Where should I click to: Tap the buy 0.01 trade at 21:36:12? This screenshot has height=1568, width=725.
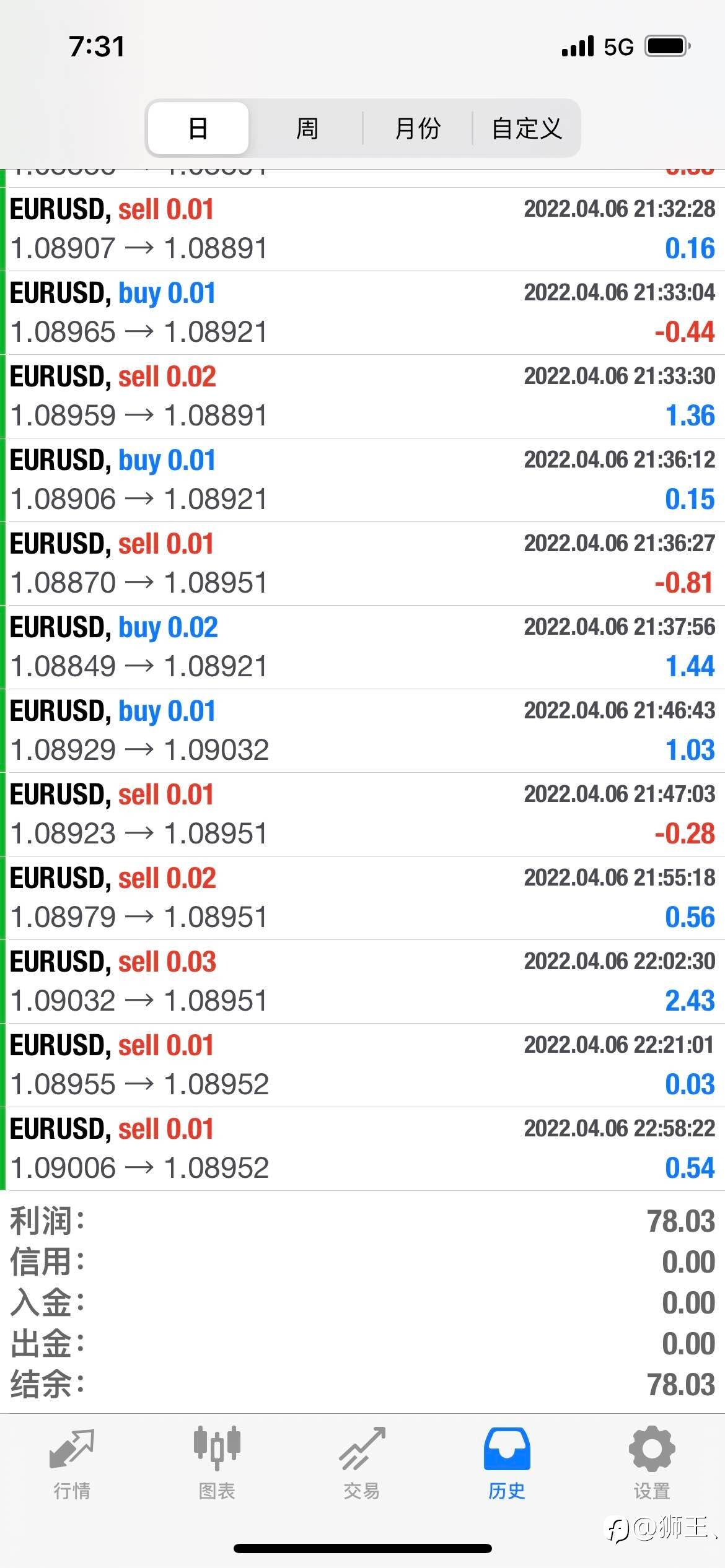pyautogui.click(x=362, y=480)
